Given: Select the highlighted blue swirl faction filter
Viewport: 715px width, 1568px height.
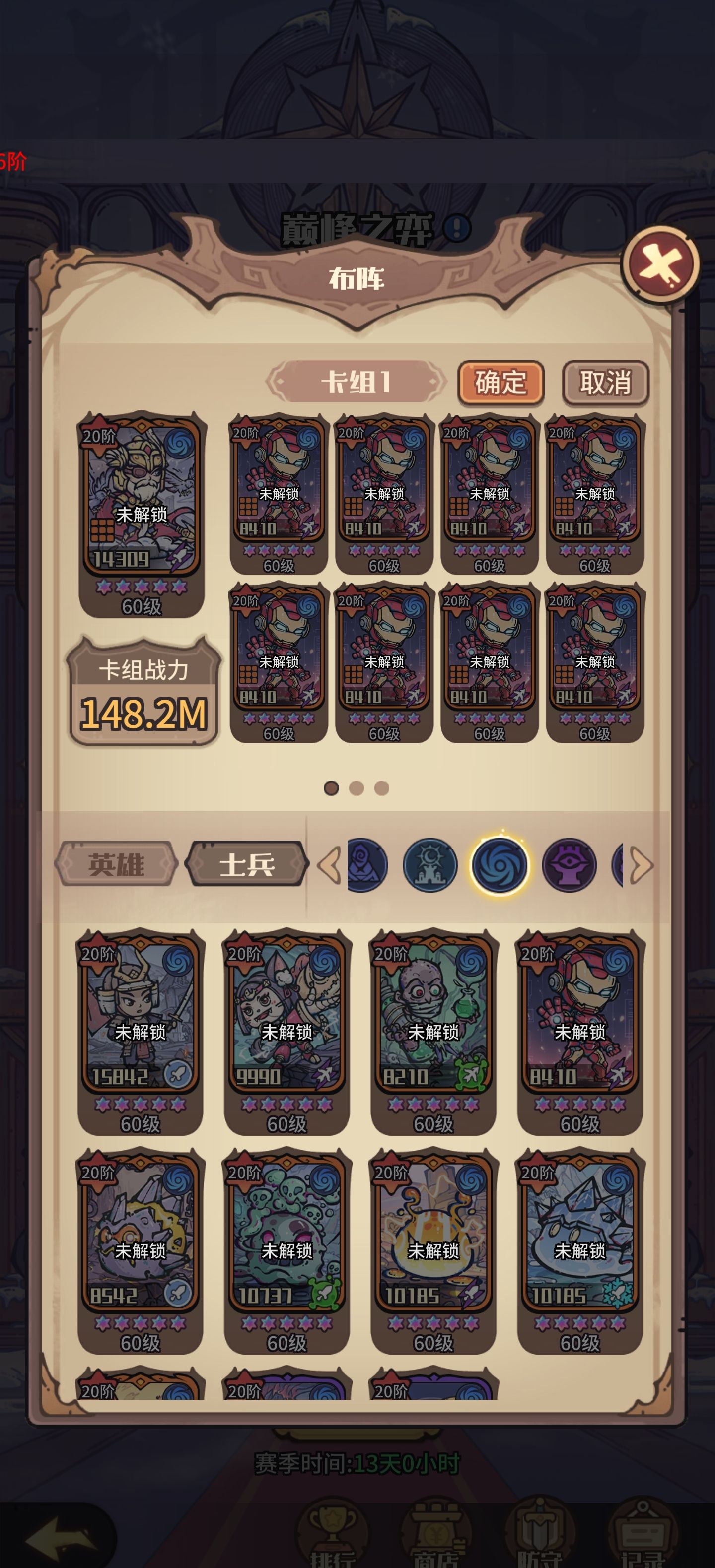Looking at the screenshot, I should (500, 865).
